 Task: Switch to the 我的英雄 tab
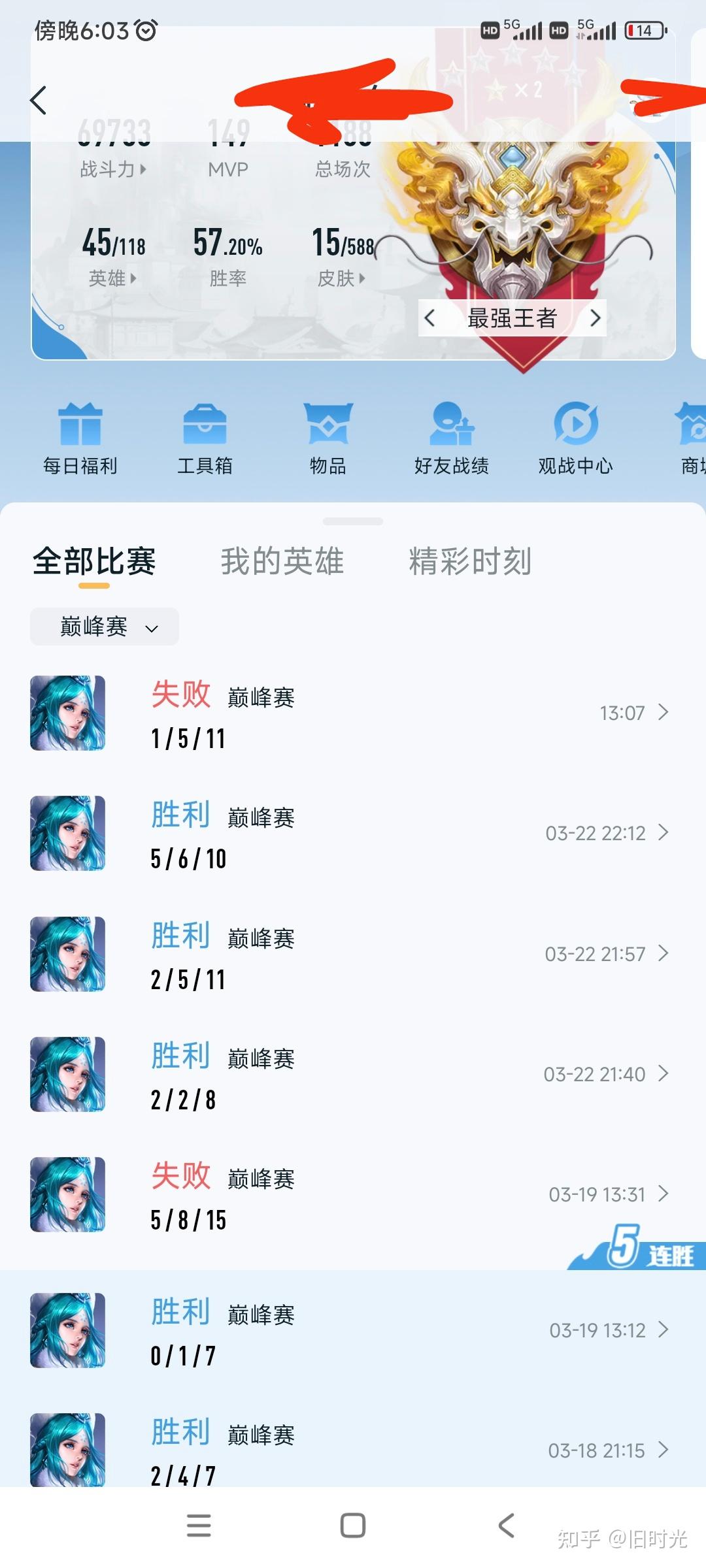point(282,562)
